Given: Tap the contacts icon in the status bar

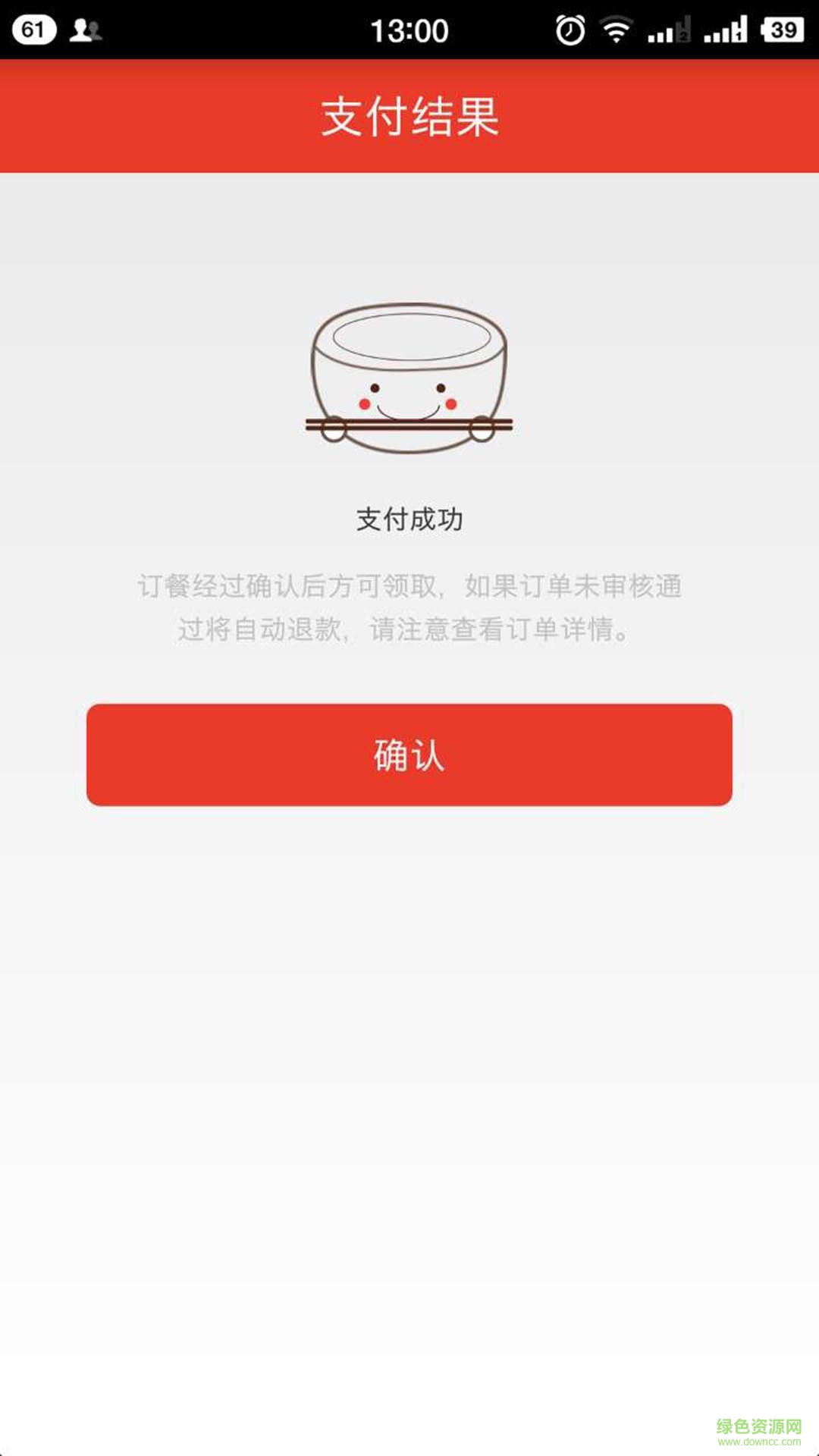Looking at the screenshot, I should (83, 29).
